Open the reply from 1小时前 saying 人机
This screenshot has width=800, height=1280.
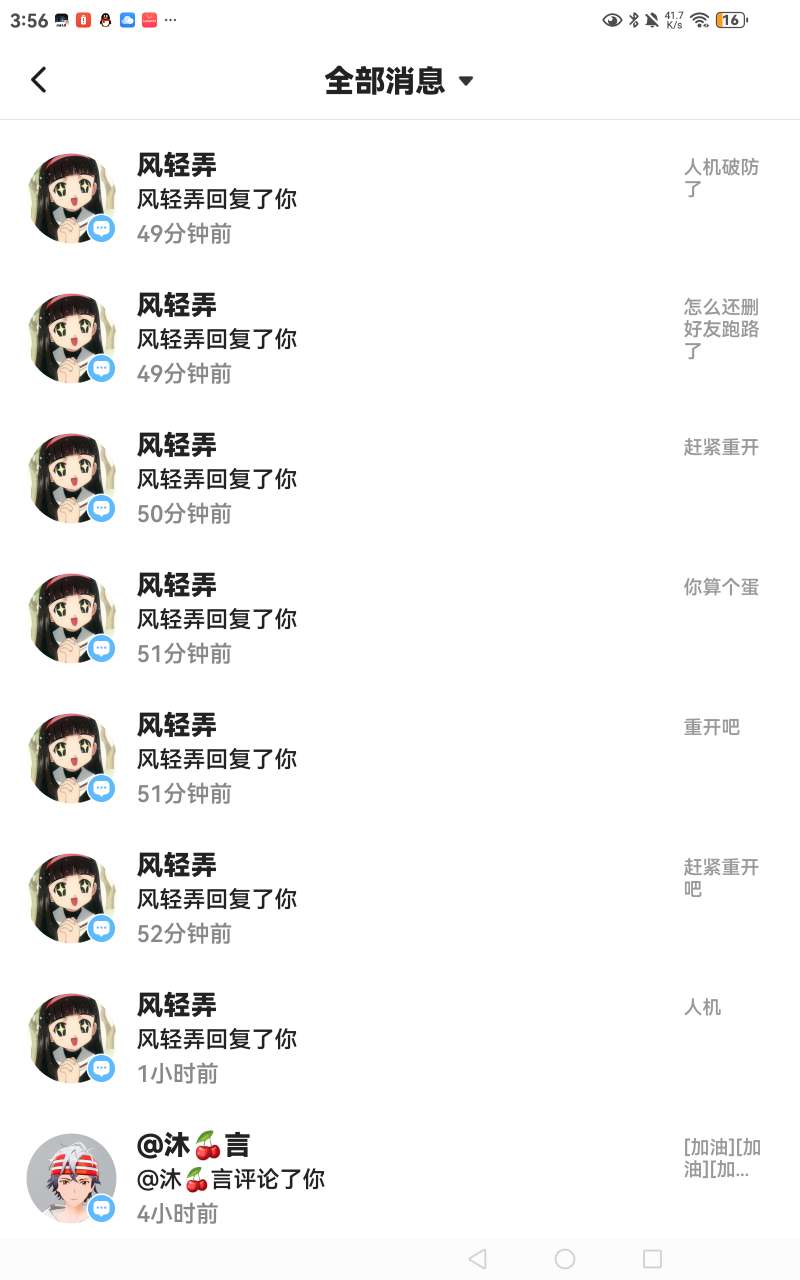click(x=400, y=1039)
